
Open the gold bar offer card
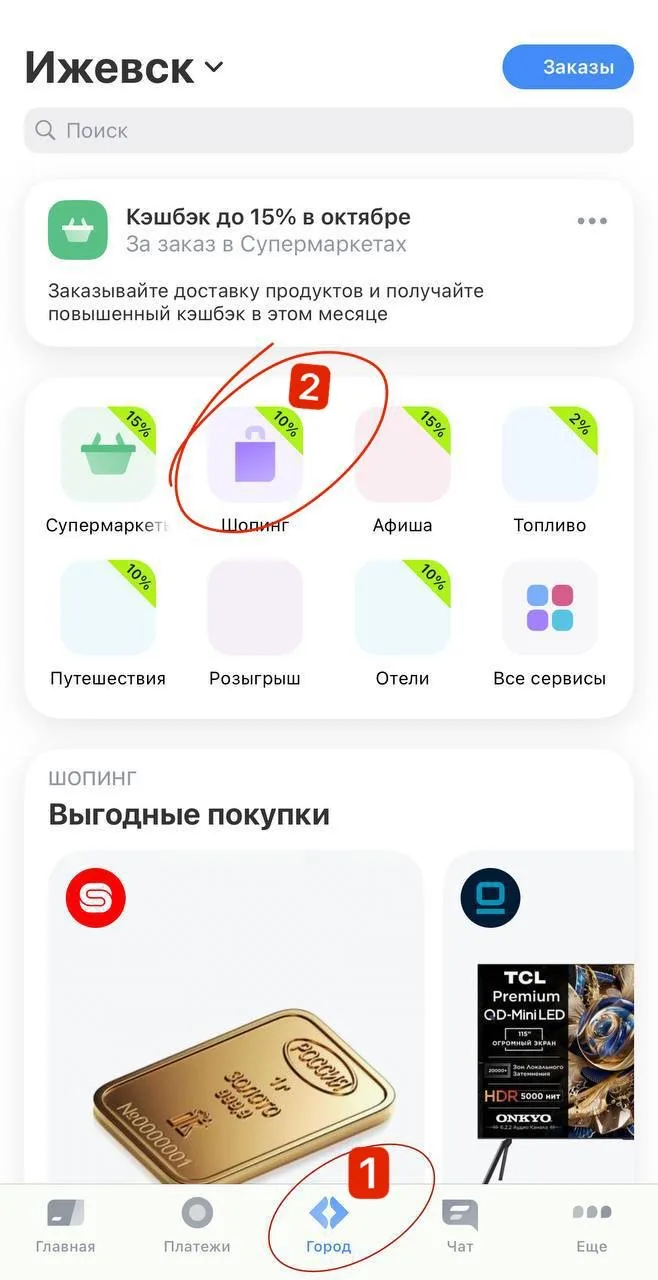236,1020
